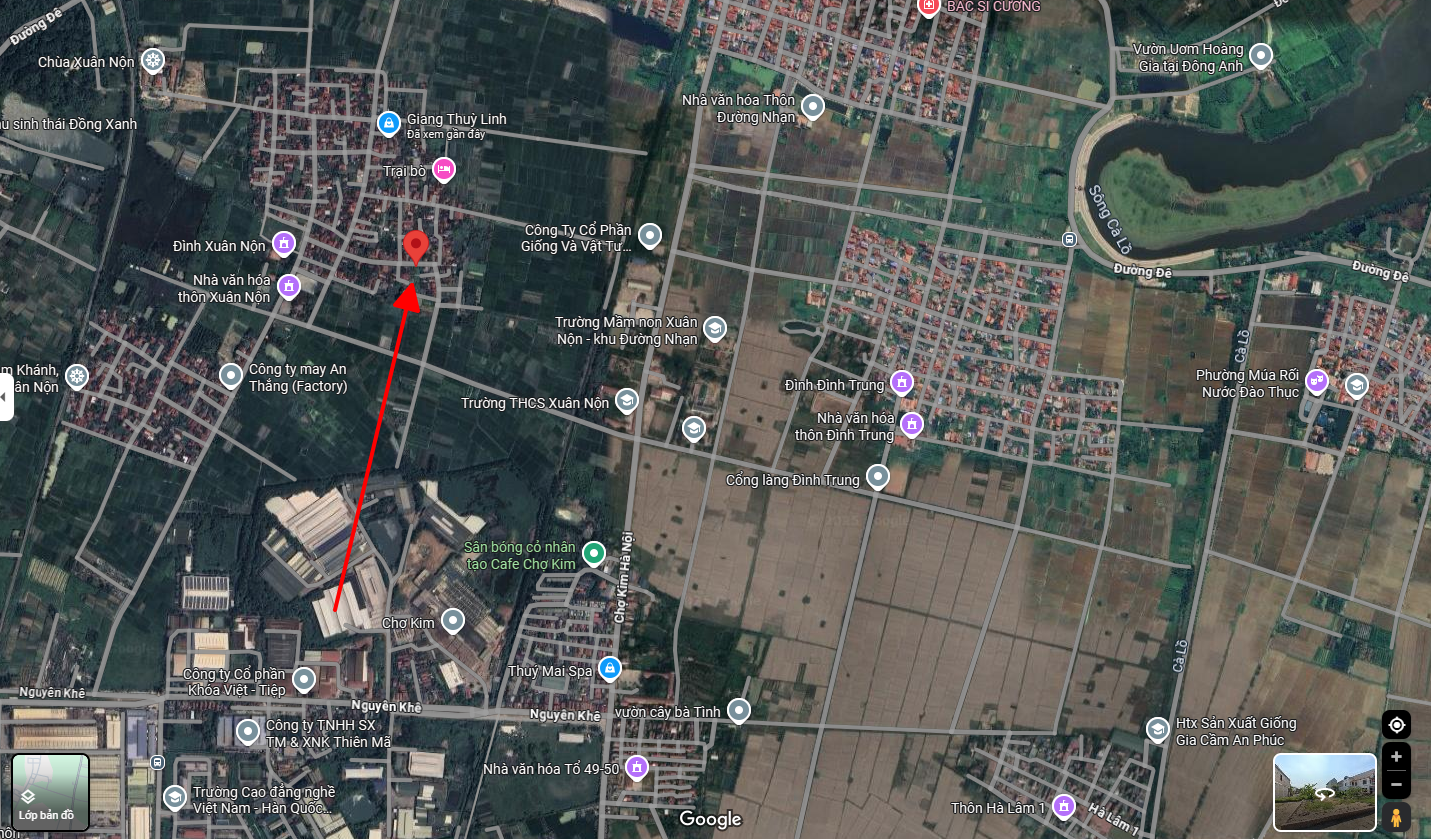Select the Vườn Ươm Hoàng Gia marker

[x=1262, y=56]
